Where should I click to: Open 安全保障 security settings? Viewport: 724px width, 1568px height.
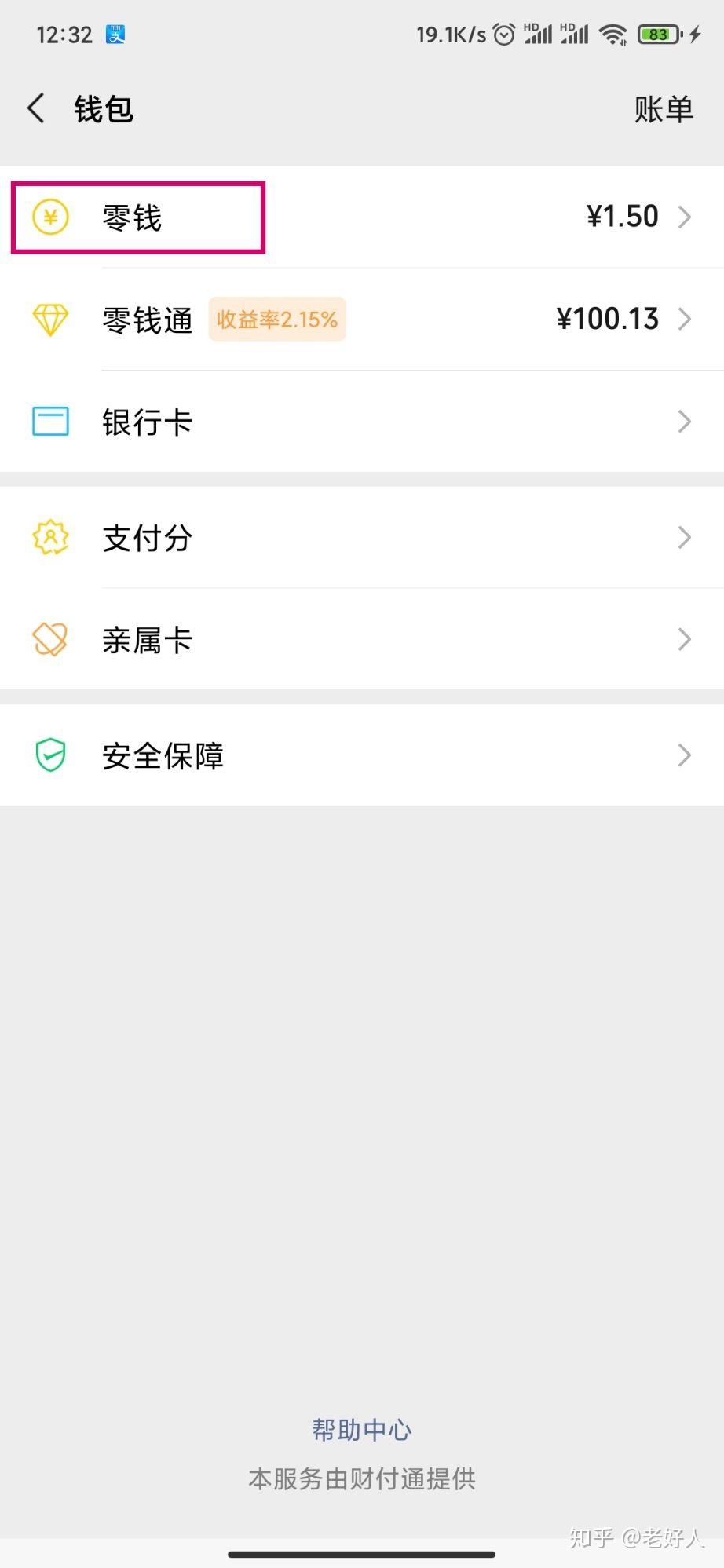362,755
